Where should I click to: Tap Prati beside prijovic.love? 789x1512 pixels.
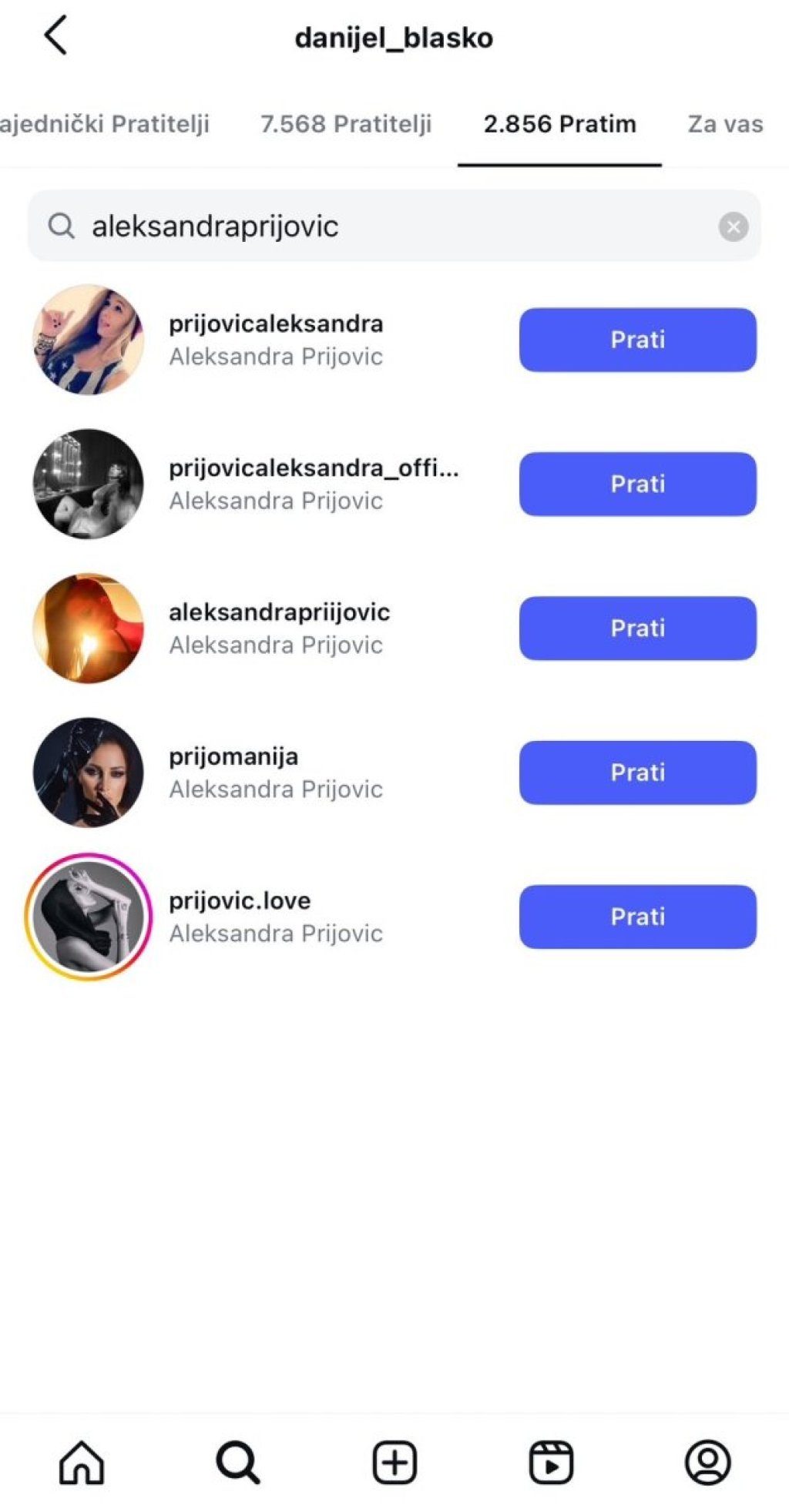pyautogui.click(x=637, y=916)
